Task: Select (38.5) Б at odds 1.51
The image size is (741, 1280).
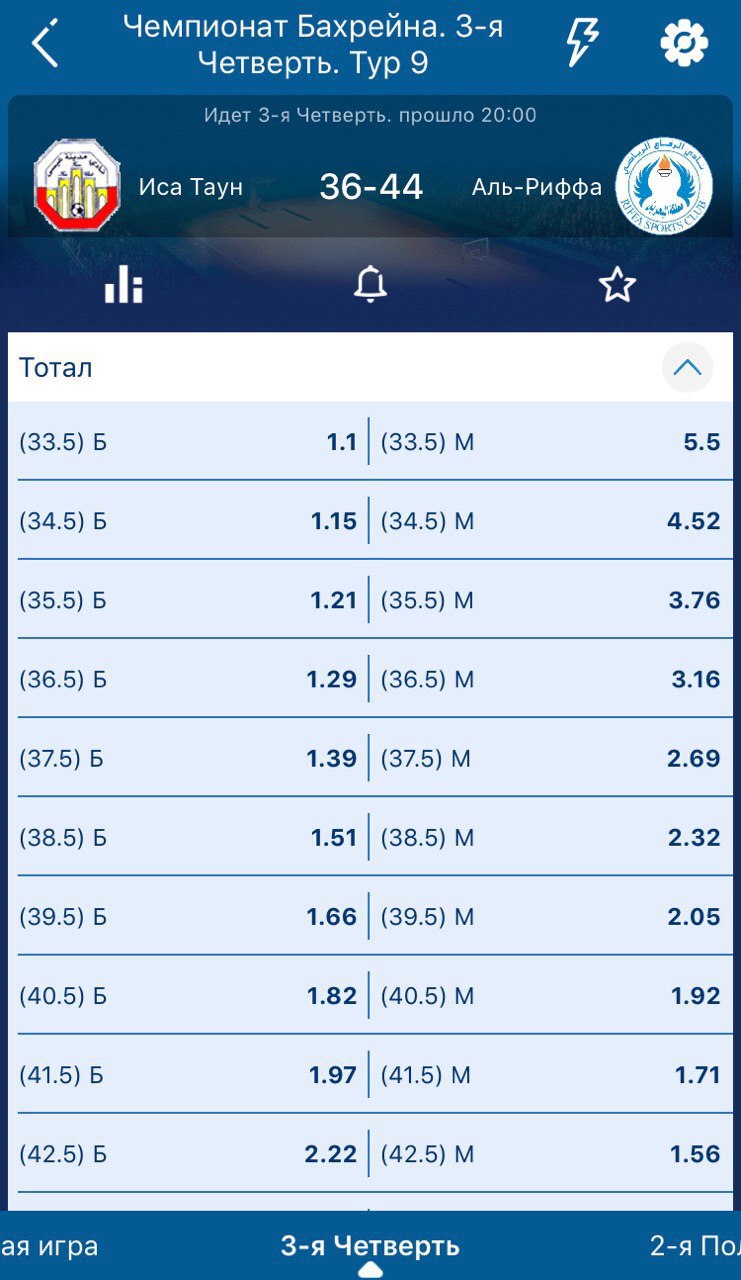Action: click(188, 837)
